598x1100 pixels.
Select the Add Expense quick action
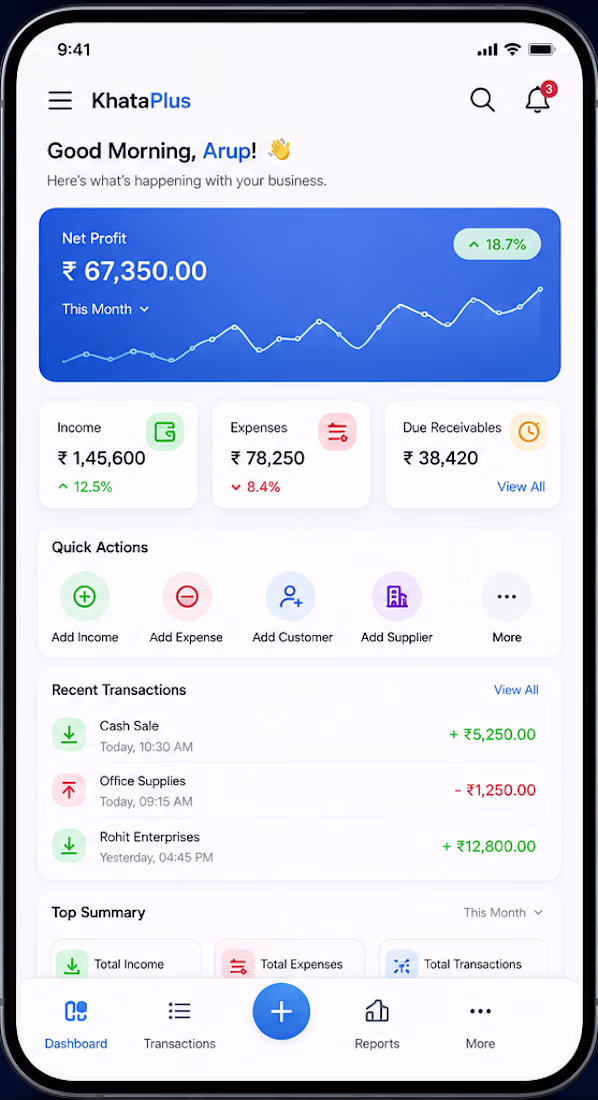pos(186,608)
